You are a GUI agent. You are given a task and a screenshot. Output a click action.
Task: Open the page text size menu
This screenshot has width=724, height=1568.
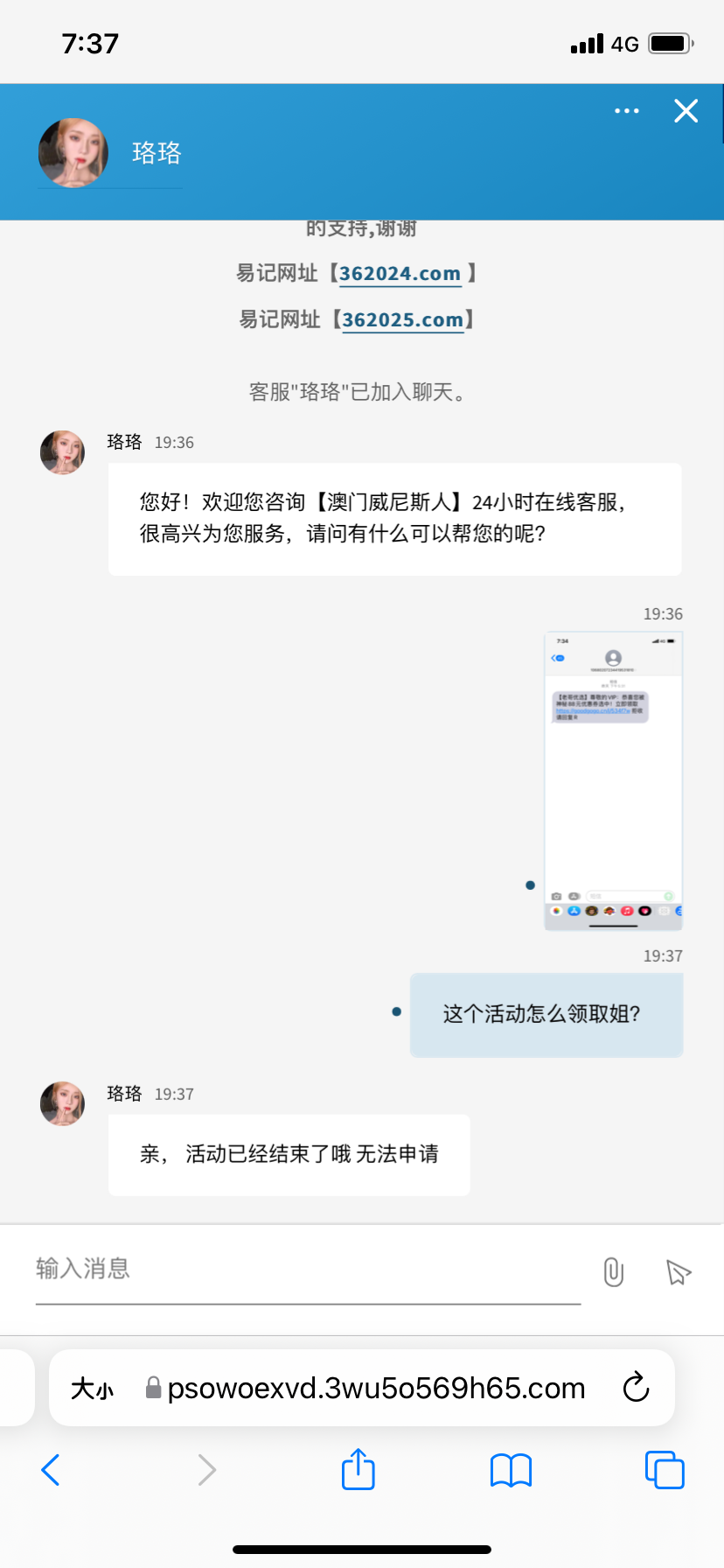93,1389
